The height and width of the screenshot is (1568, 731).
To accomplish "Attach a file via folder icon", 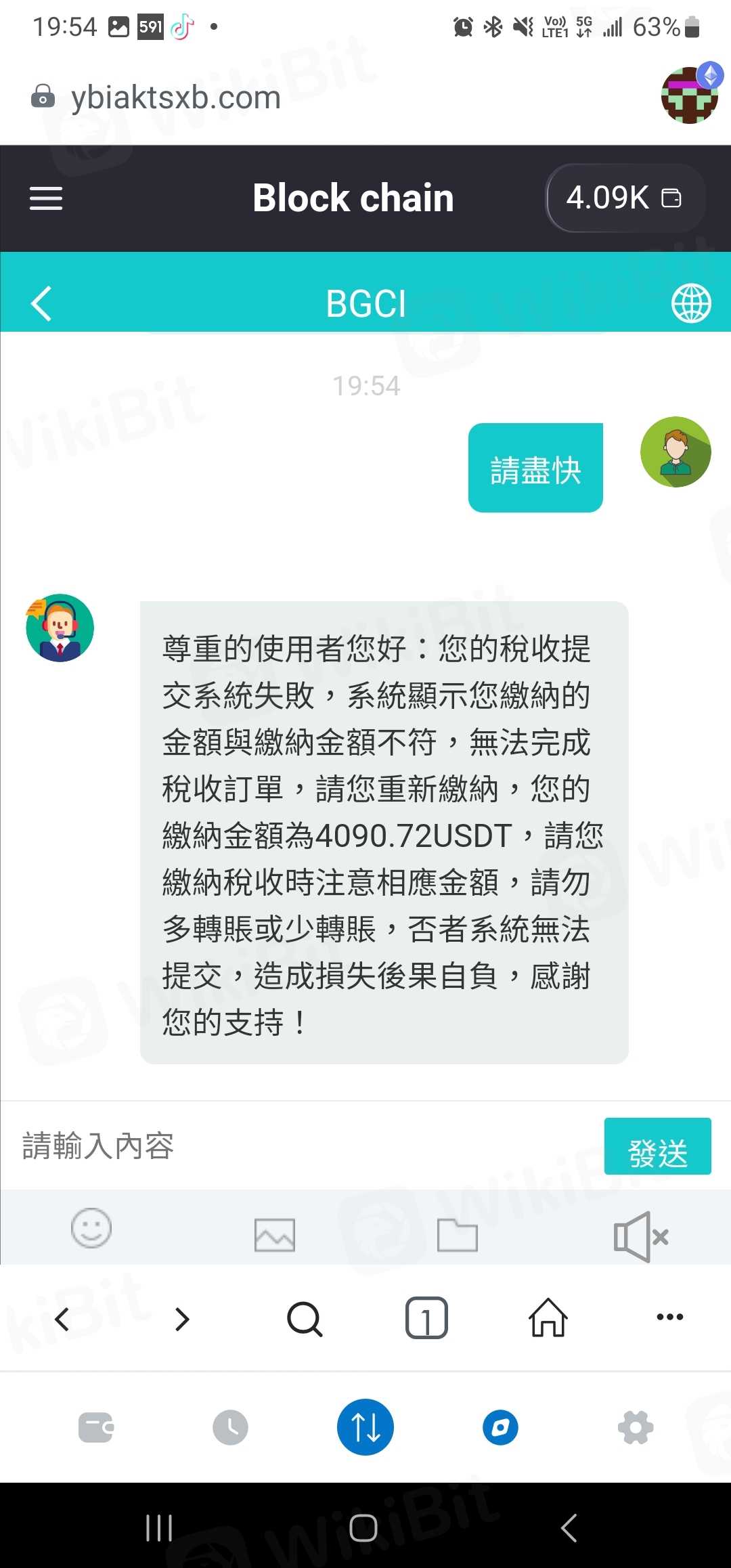I will coord(457,1234).
